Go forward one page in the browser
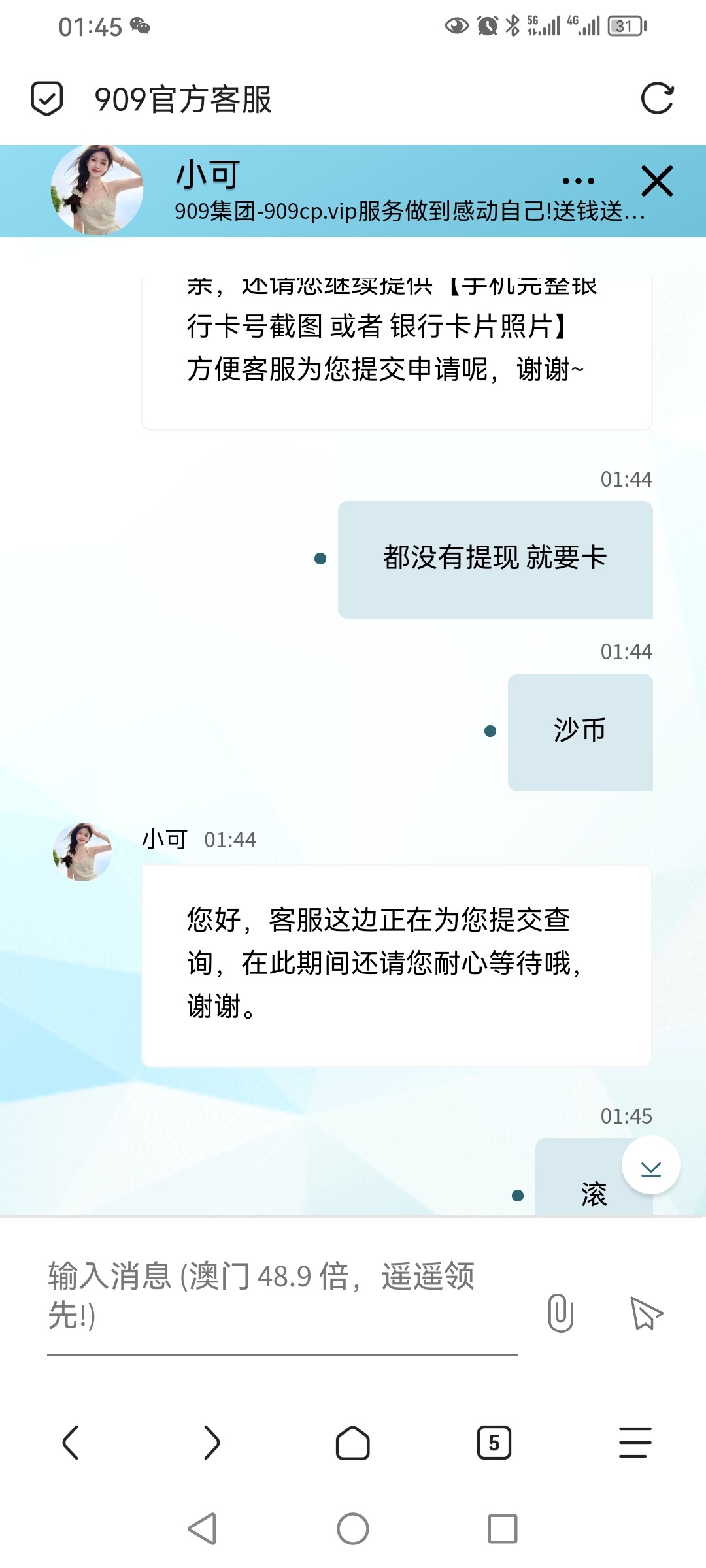706x1568 pixels. pos(212,1443)
